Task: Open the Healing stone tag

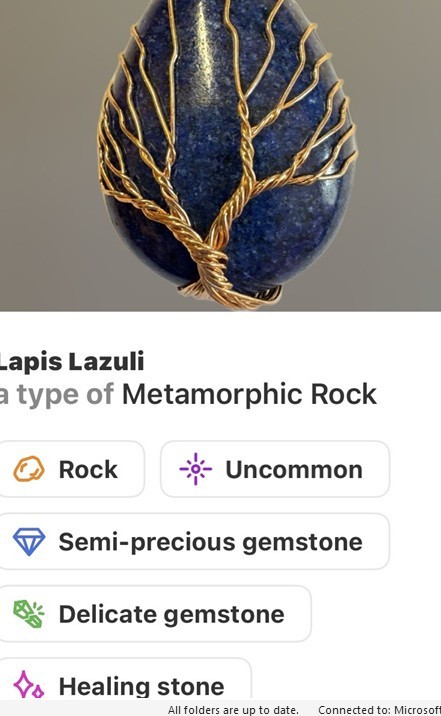Action: point(125,679)
